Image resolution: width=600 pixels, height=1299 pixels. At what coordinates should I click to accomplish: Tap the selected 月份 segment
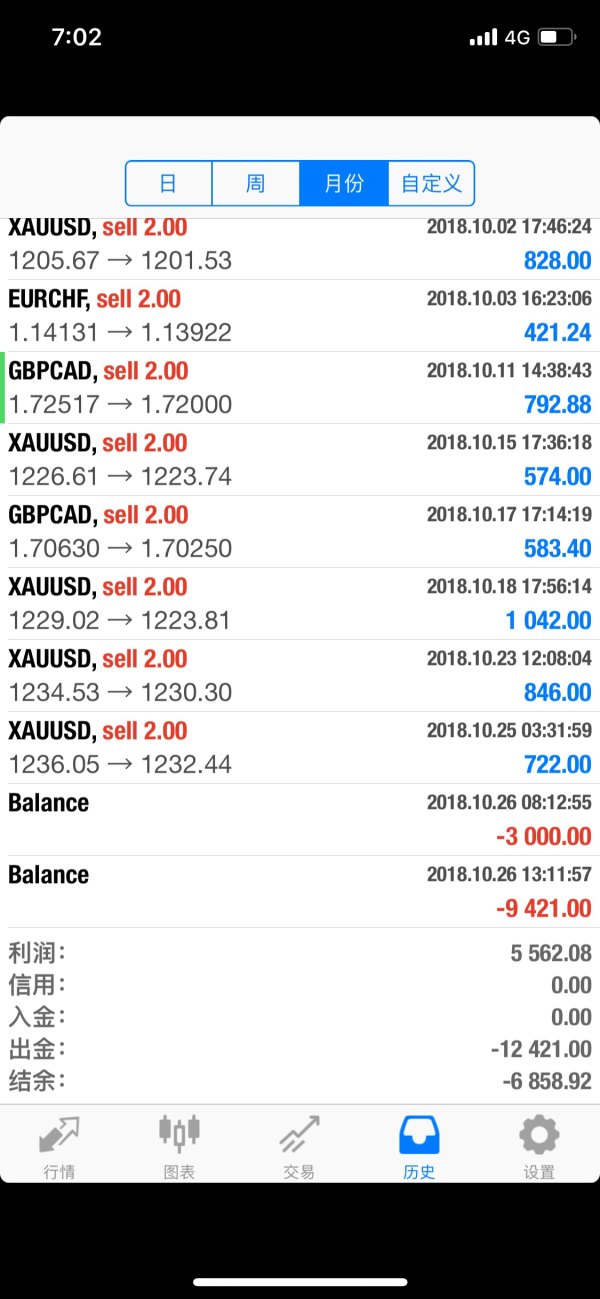coord(343,184)
